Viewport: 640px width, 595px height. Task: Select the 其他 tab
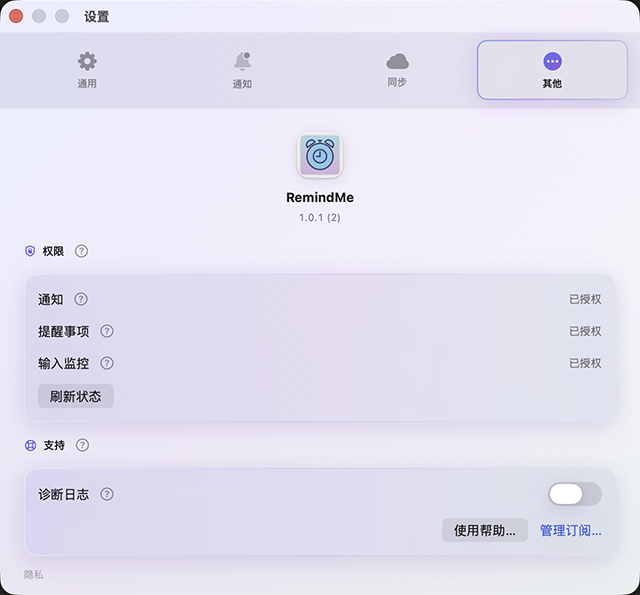[x=552, y=70]
